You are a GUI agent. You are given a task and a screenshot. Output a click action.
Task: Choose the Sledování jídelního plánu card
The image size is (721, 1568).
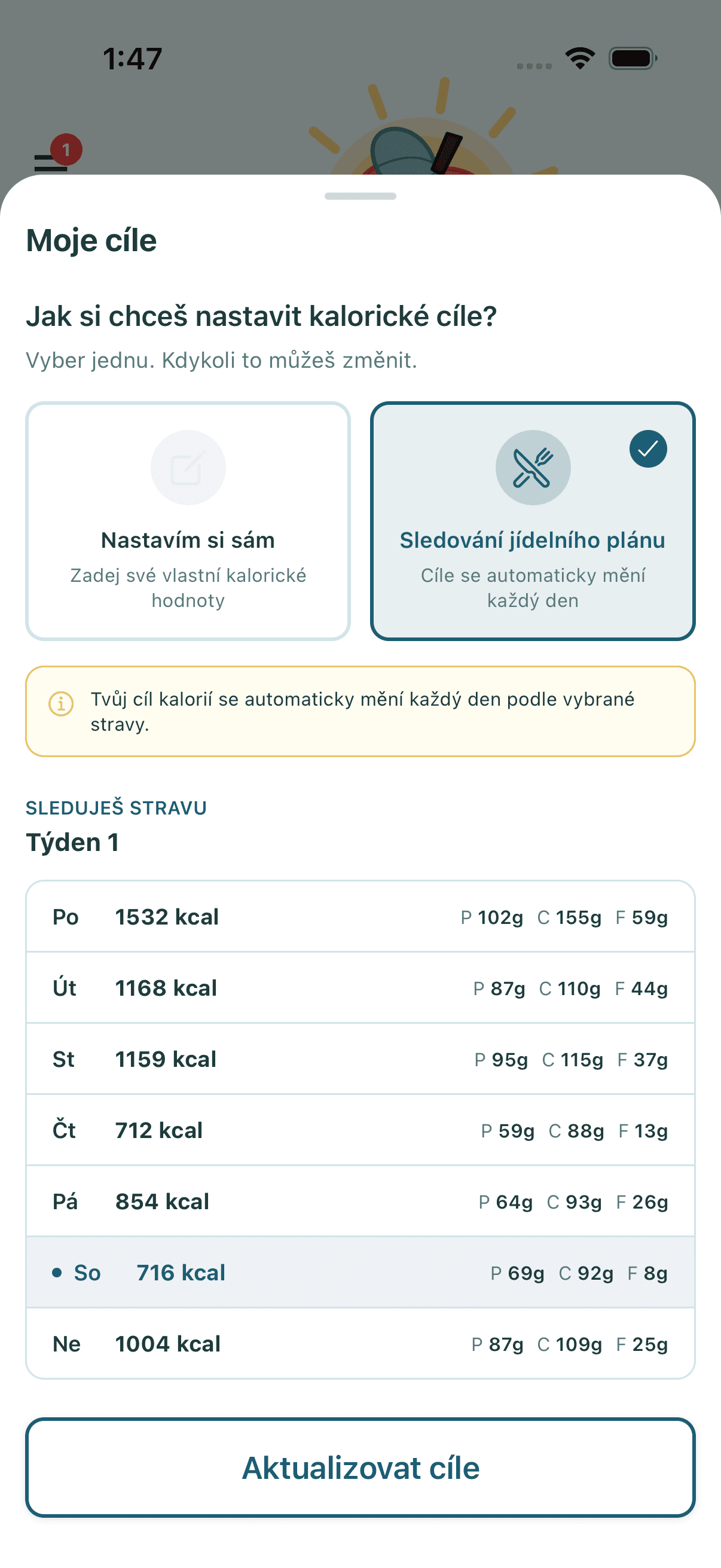tap(533, 521)
